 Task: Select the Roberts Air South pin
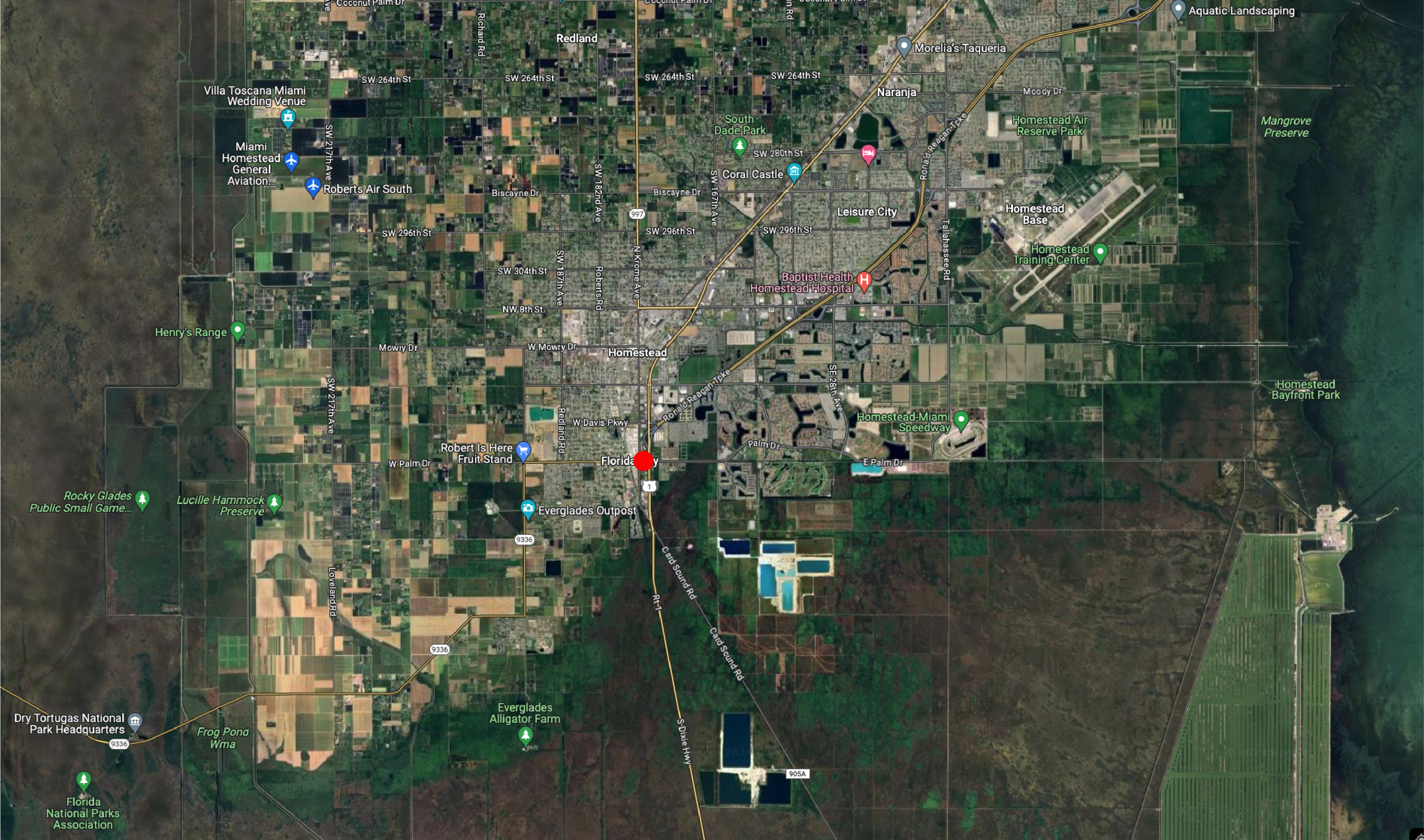click(x=313, y=186)
